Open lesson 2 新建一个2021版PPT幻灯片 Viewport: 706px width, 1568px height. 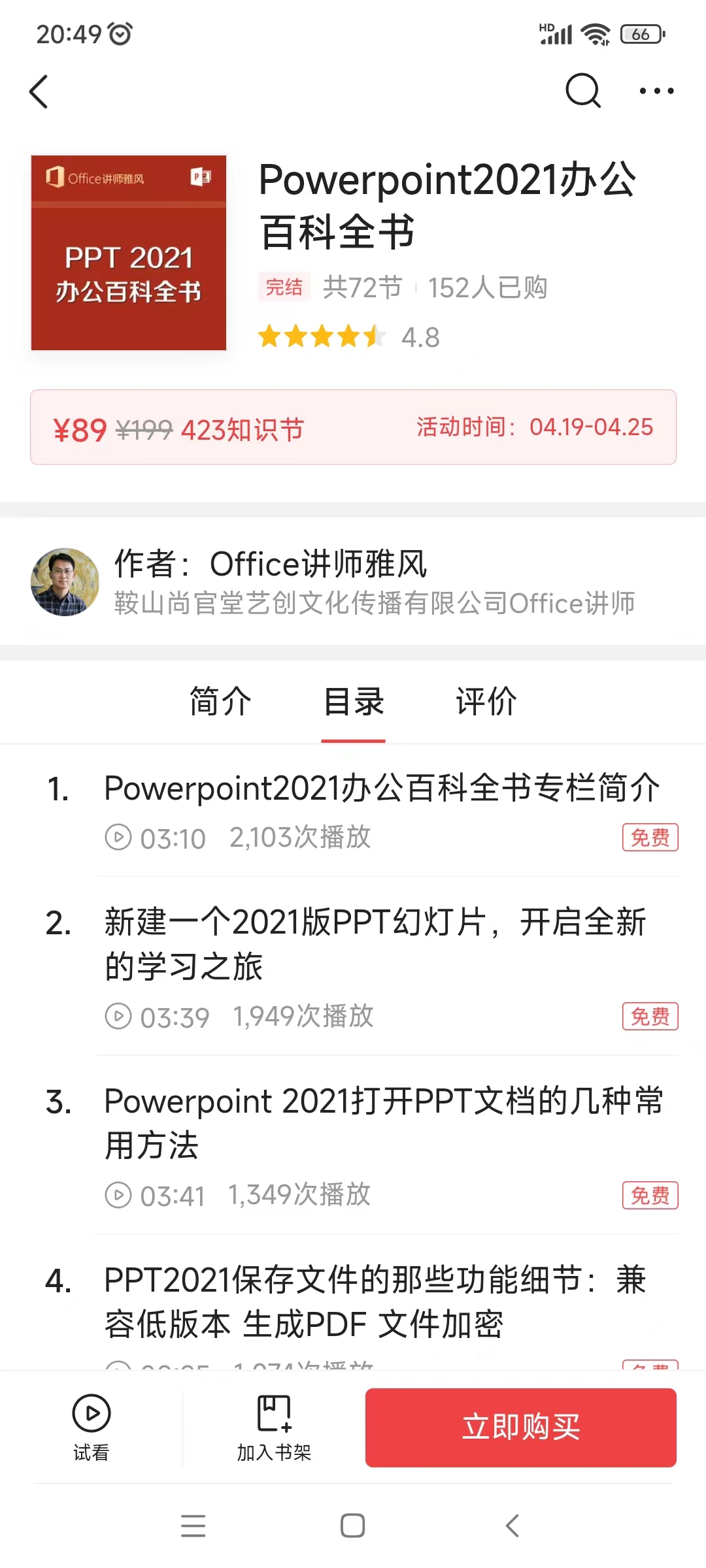click(x=362, y=967)
